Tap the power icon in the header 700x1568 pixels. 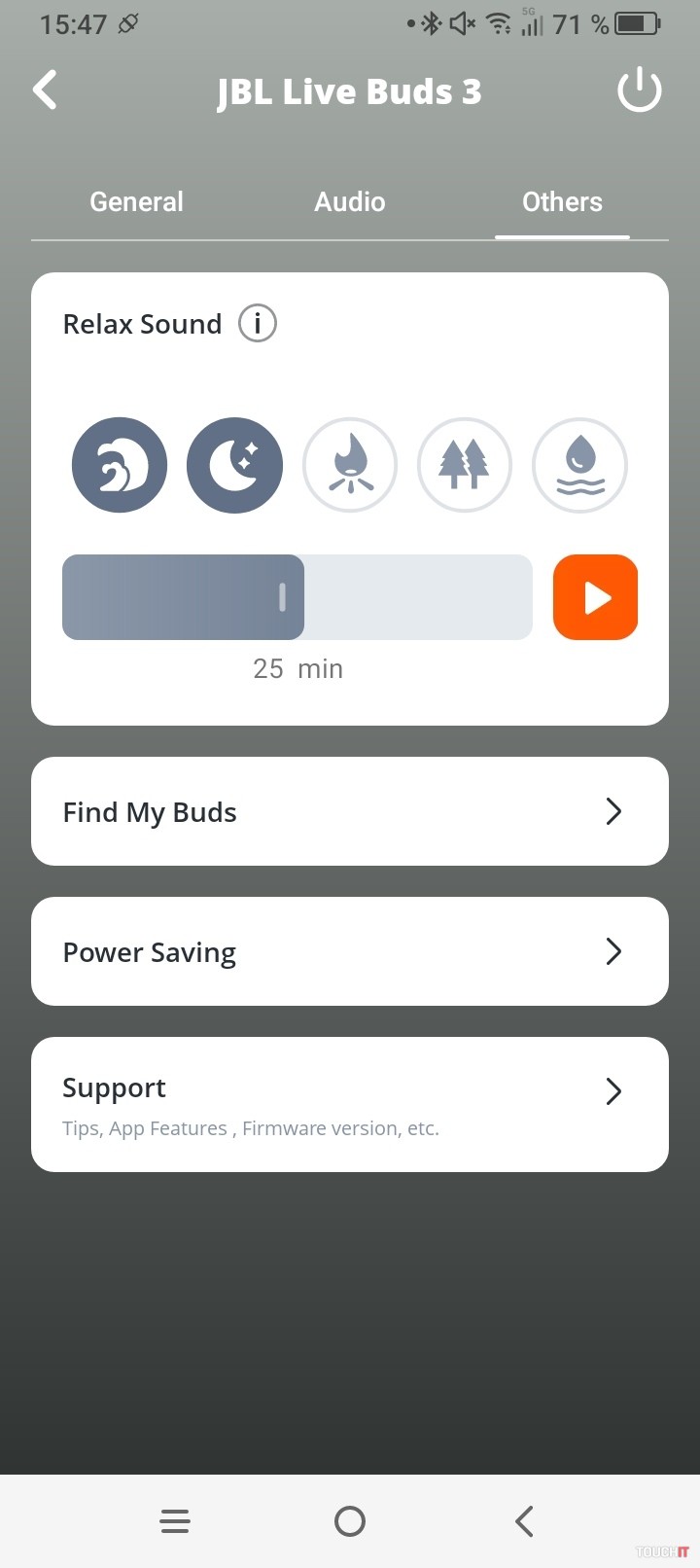click(x=639, y=91)
